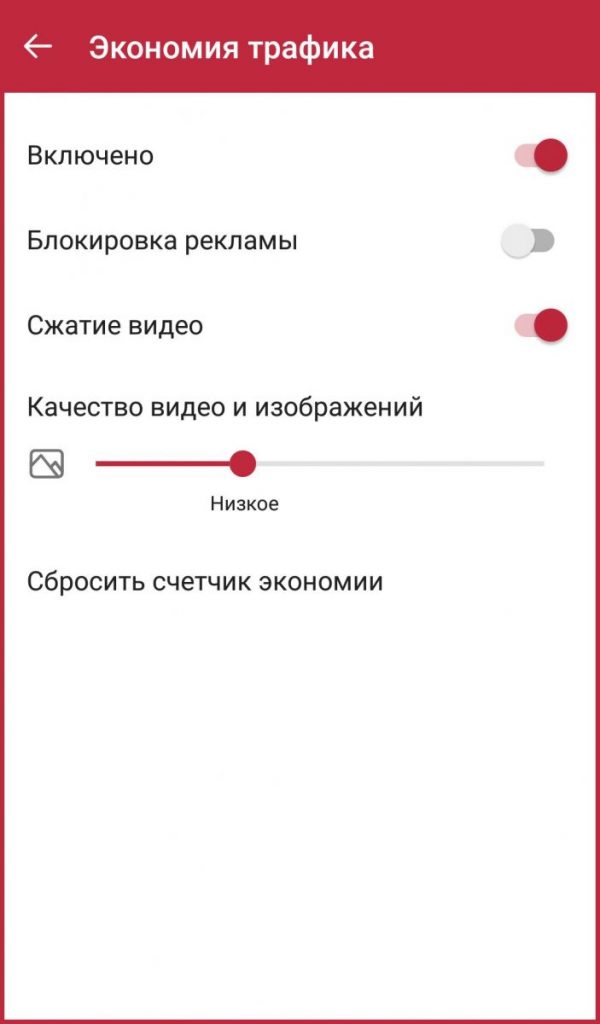This screenshot has height=1024, width=600.
Task: Disable Сжатие видео switch
Action: (x=540, y=326)
